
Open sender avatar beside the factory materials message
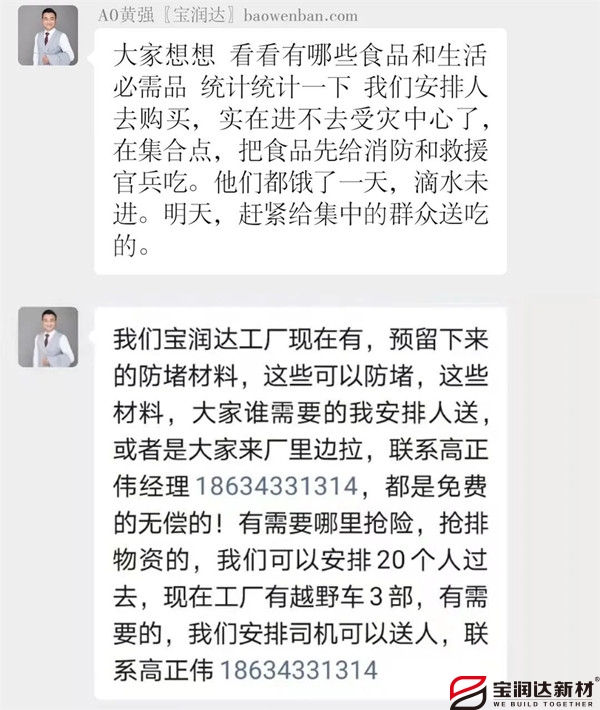pyautogui.click(x=48, y=337)
